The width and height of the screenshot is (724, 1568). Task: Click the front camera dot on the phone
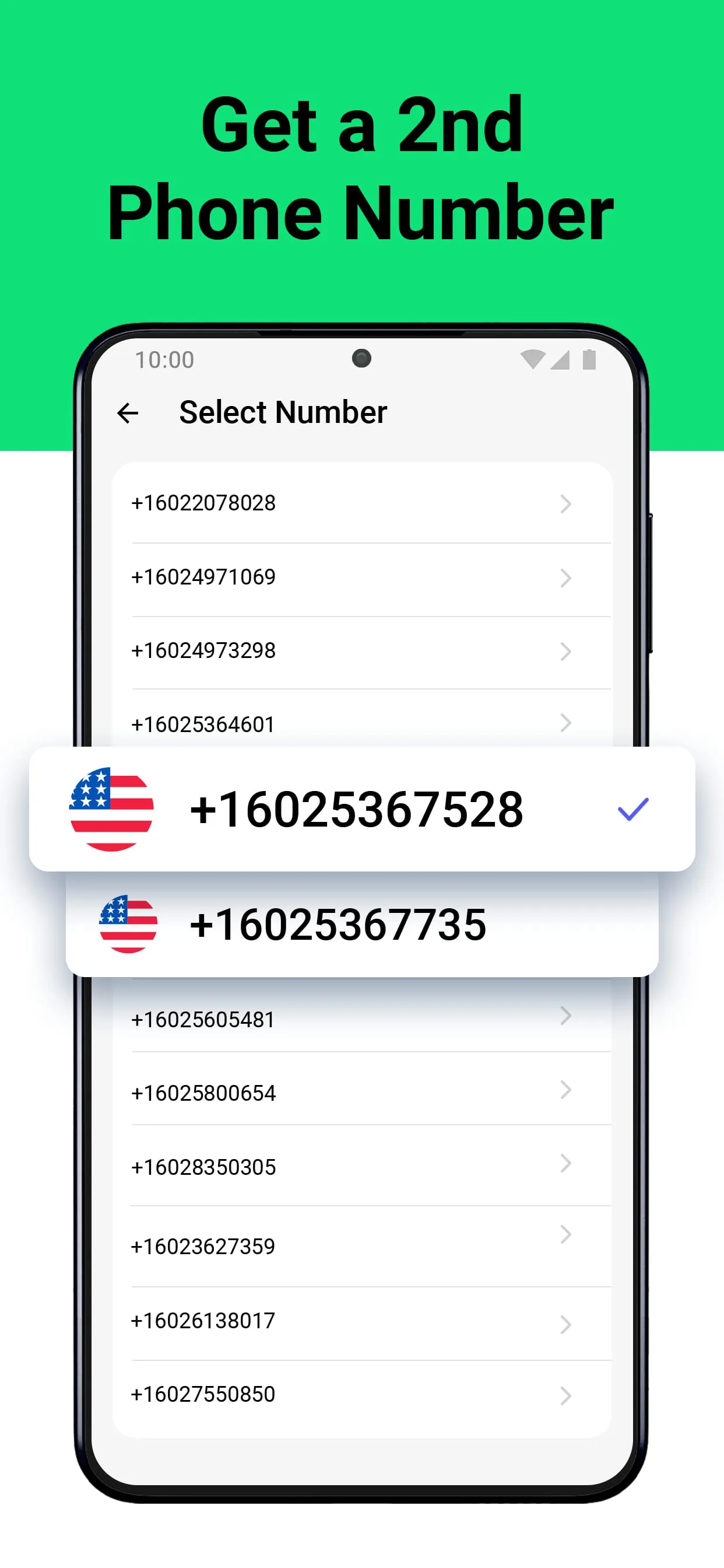point(361,359)
